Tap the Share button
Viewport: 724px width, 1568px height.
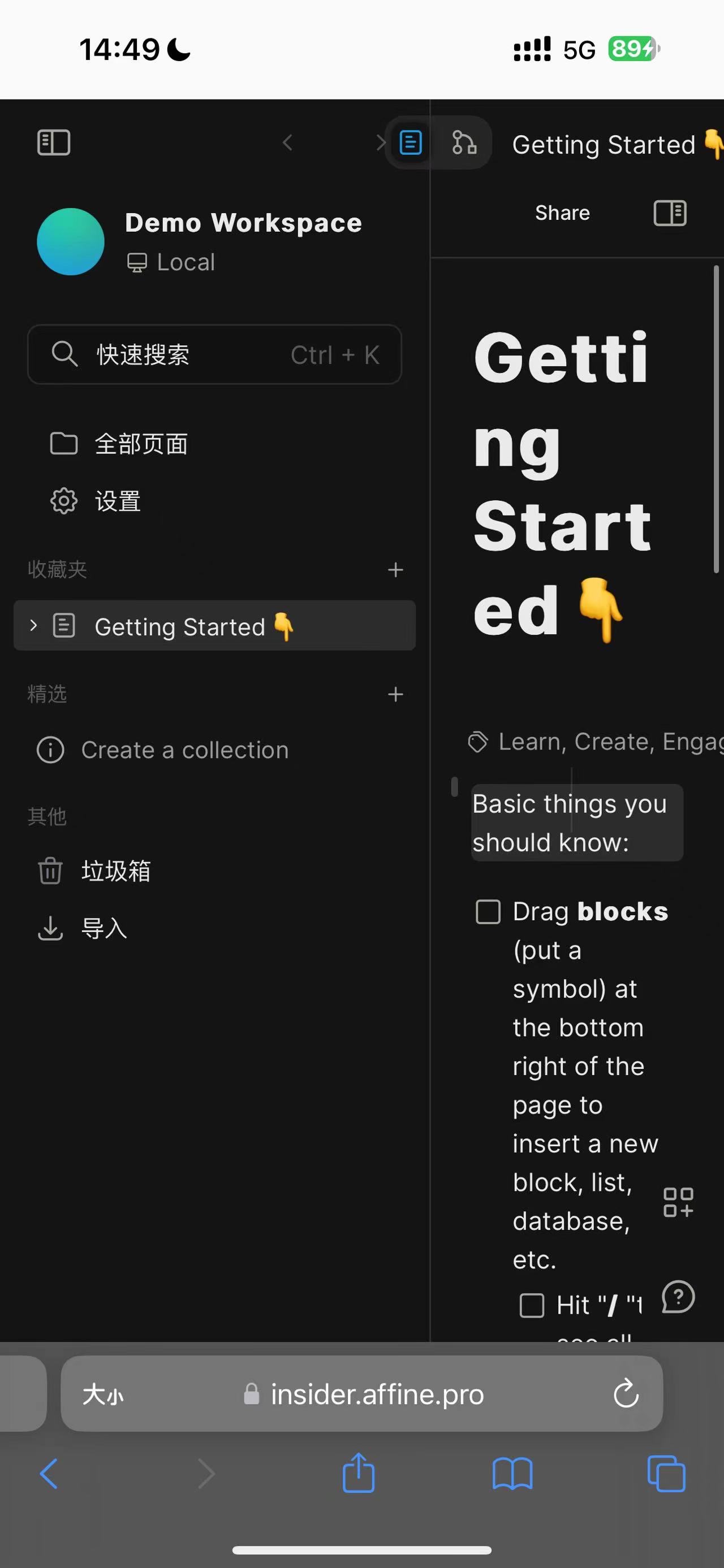[562, 213]
